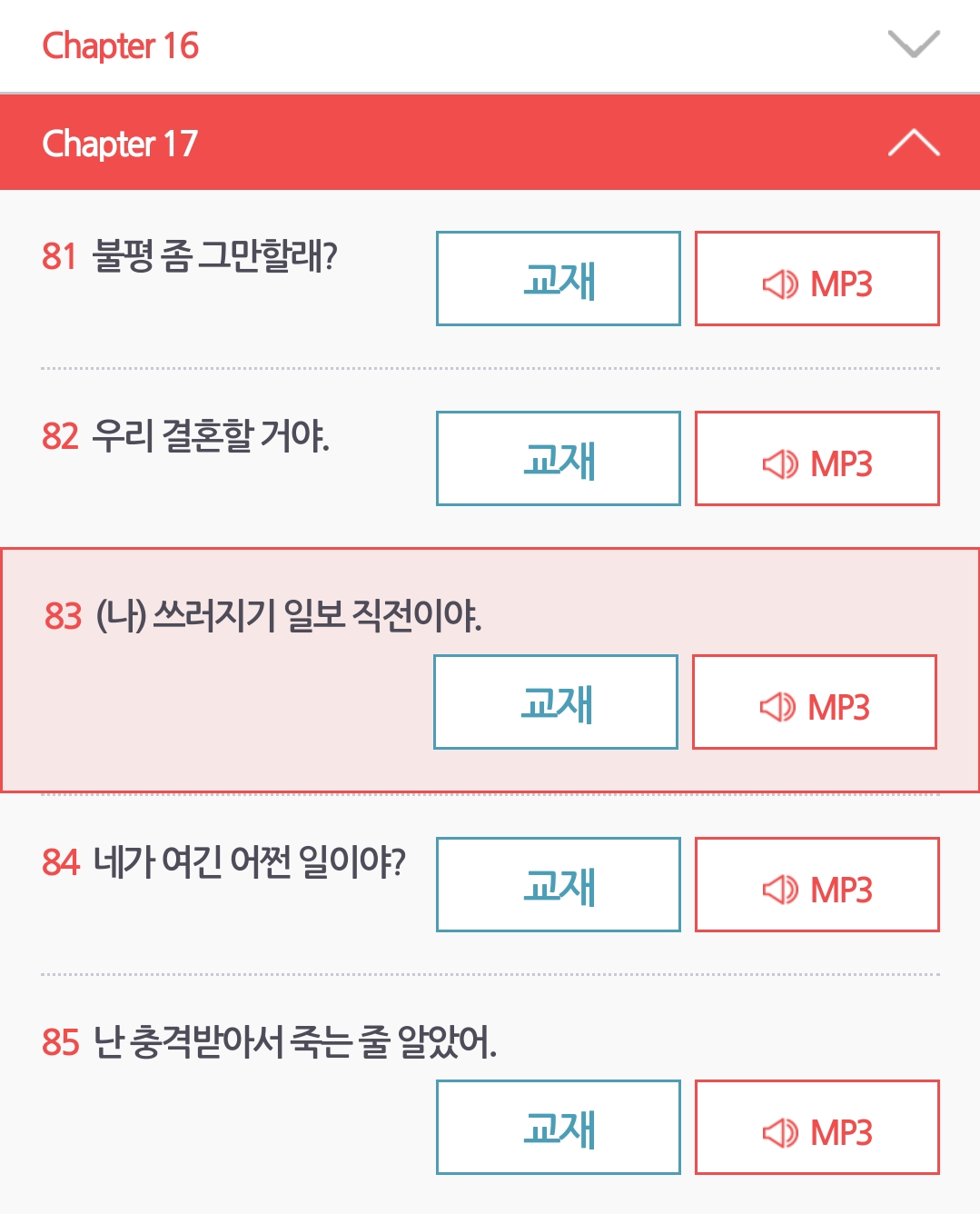The width and height of the screenshot is (980, 1214).
Task: Open 교재 for lesson 85
Action: [x=558, y=1128]
